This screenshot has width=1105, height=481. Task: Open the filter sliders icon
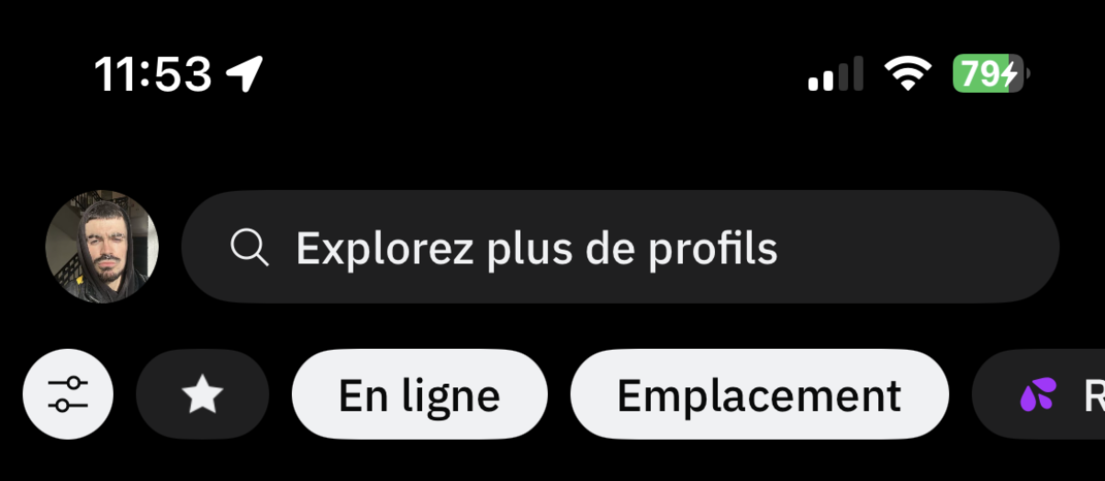68,395
